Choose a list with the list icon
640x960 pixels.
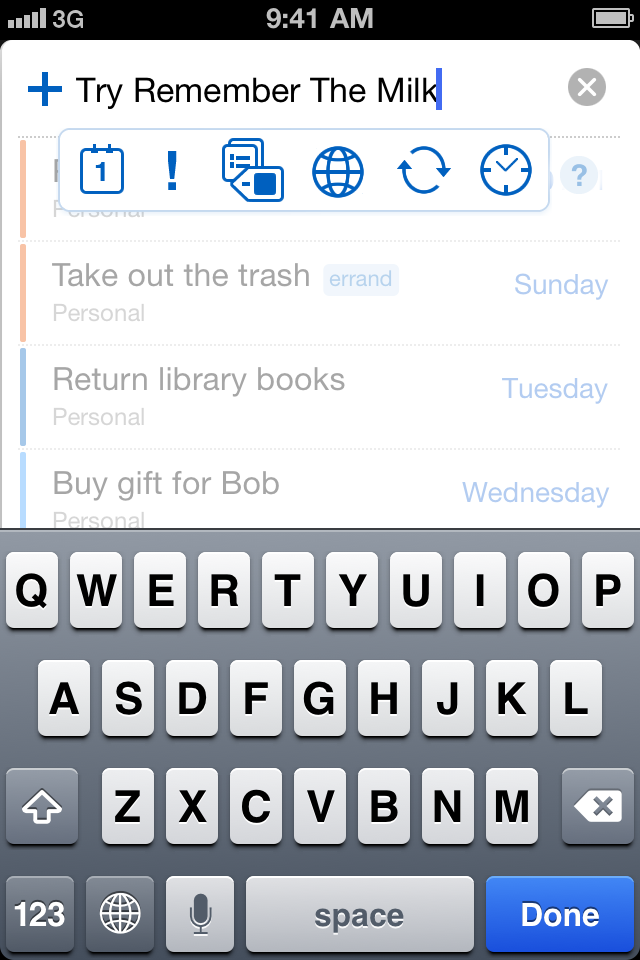252,170
